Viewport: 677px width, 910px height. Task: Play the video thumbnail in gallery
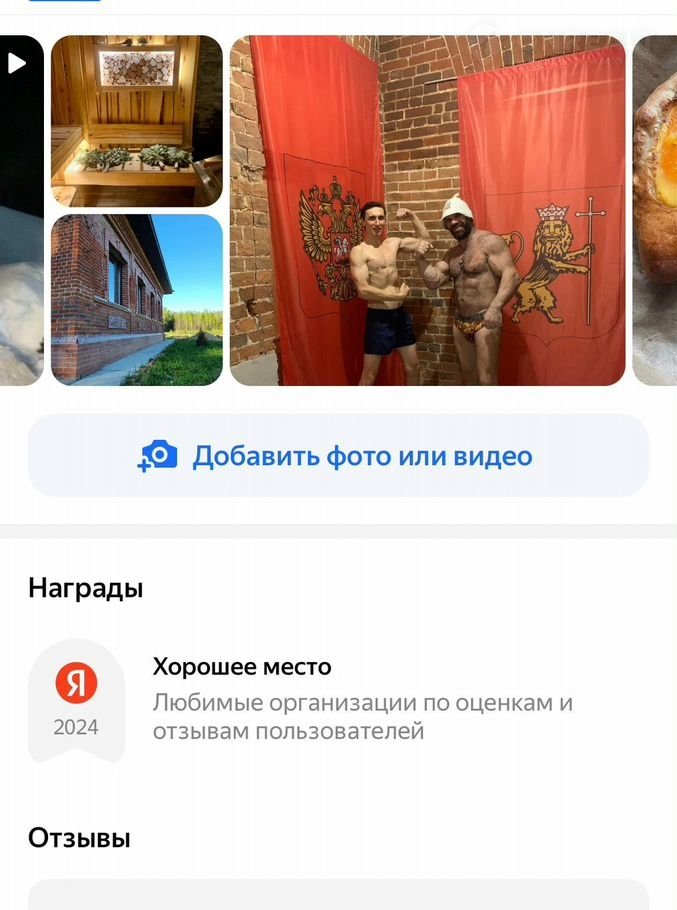pyautogui.click(x=20, y=210)
